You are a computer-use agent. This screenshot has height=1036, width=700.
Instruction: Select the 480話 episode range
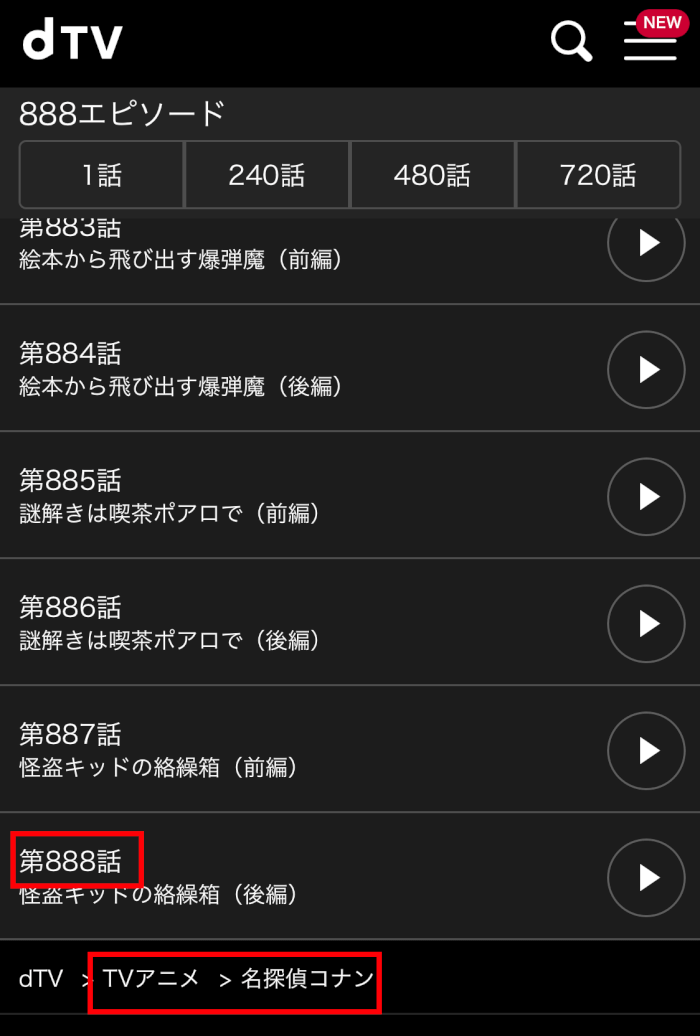(432, 175)
